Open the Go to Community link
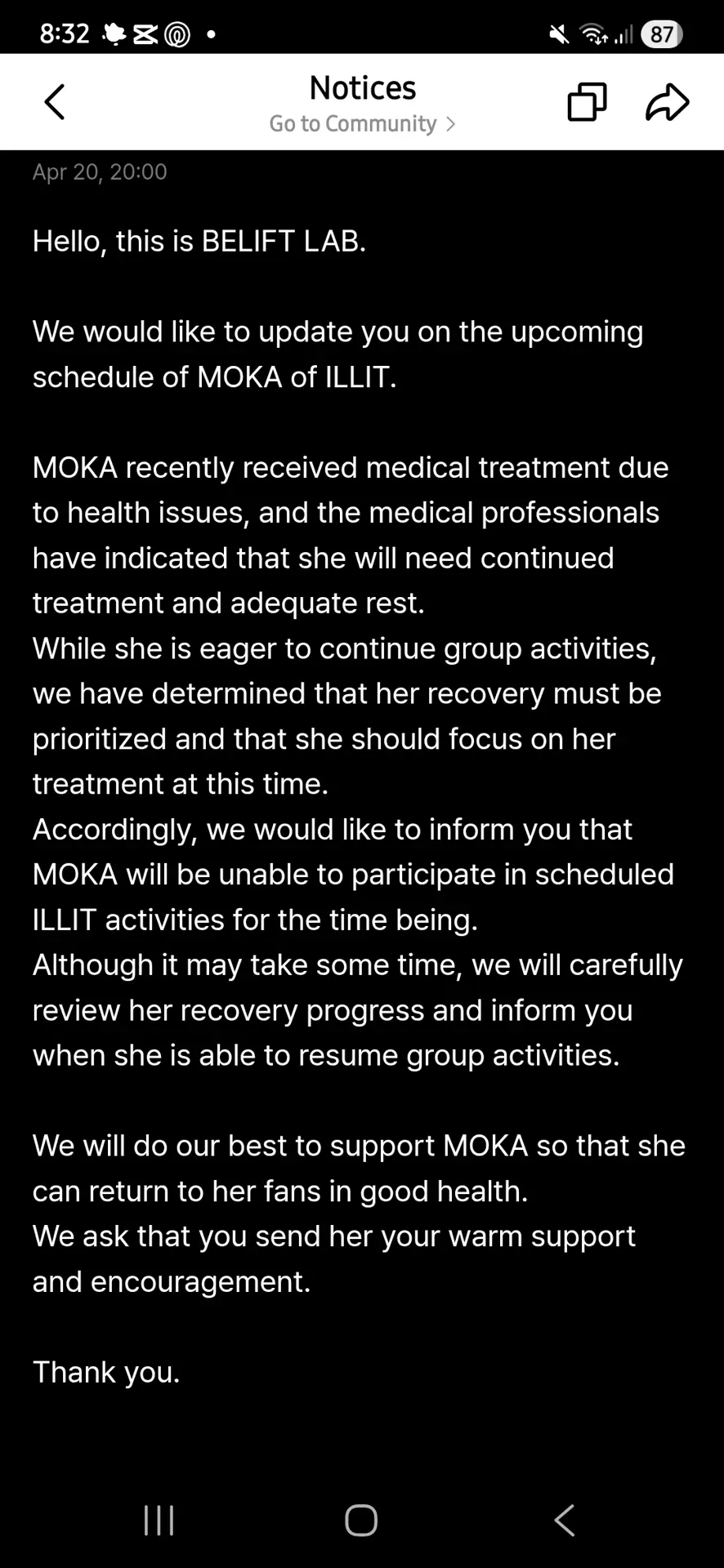Screen dimensions: 724x1568 tap(362, 124)
